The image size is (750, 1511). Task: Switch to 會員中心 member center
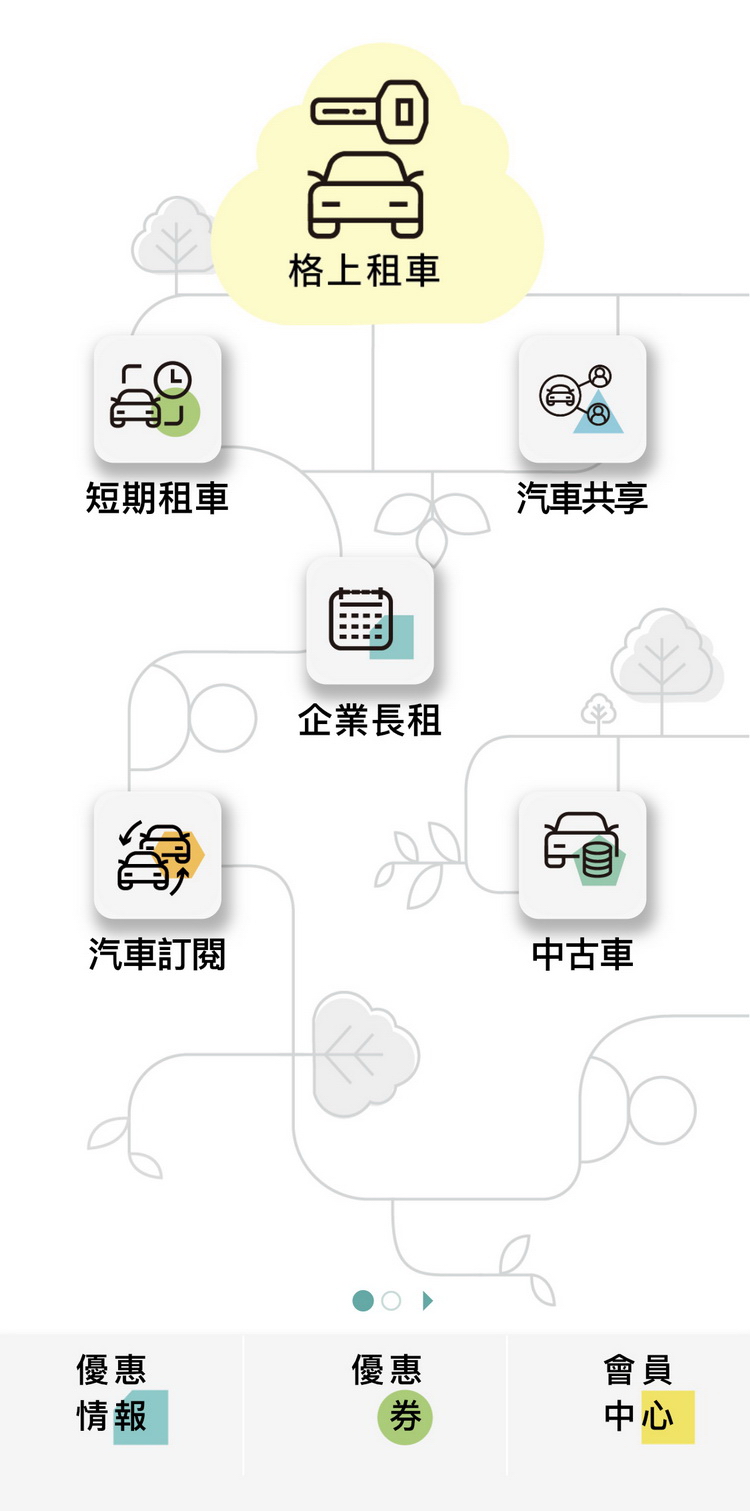pos(640,1393)
